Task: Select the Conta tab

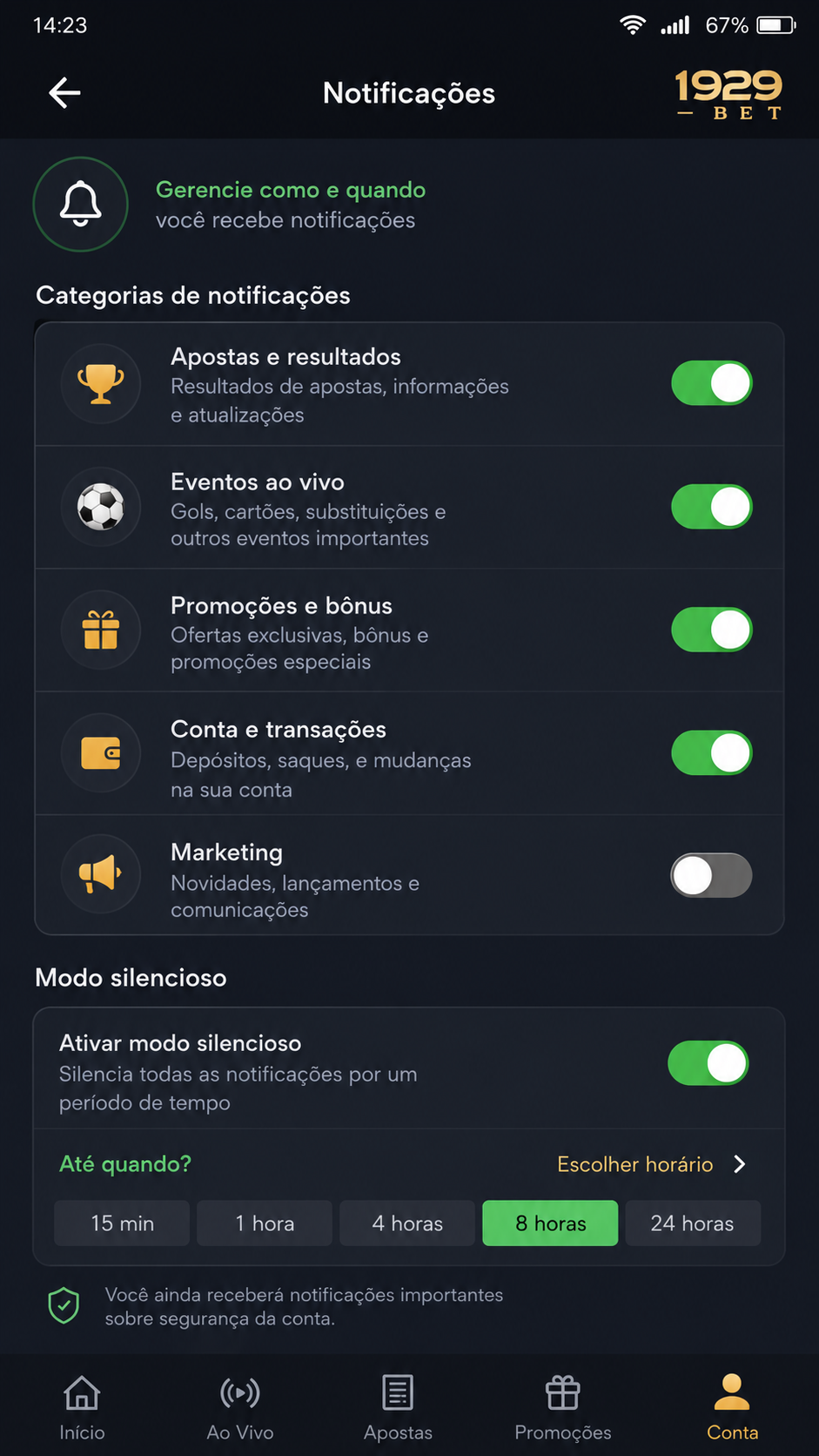Action: 732,1407
